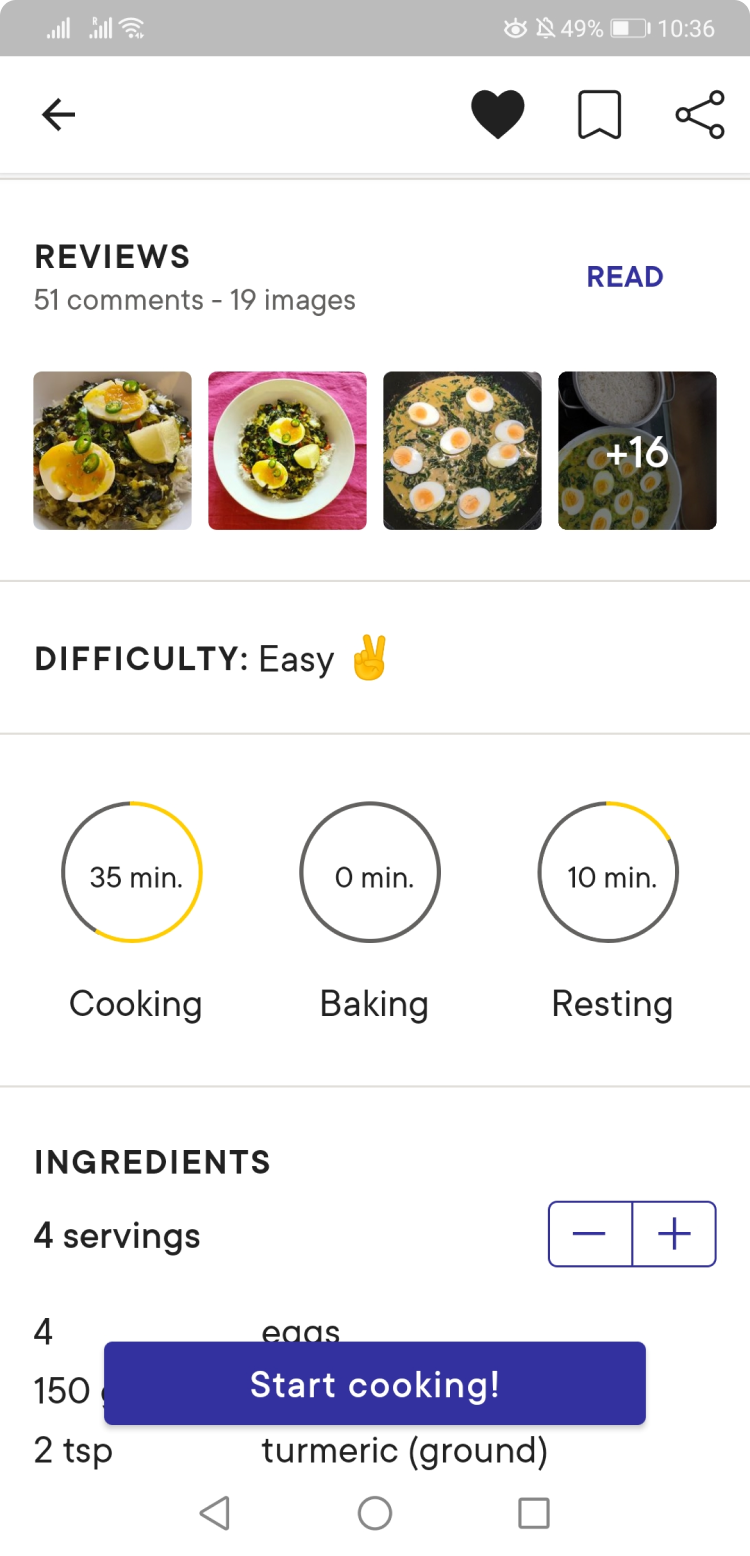Tap the system home button

[x=375, y=1513]
